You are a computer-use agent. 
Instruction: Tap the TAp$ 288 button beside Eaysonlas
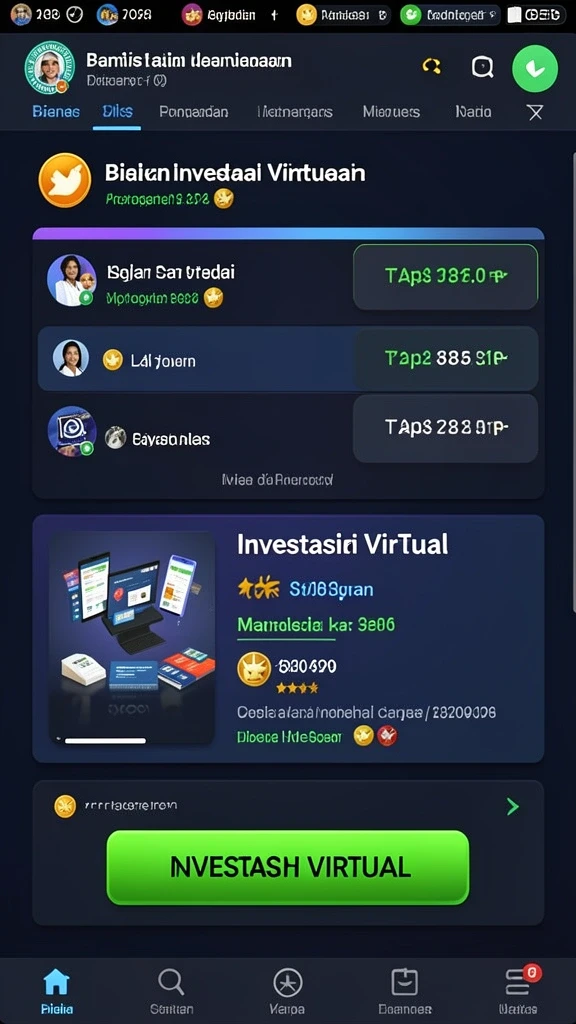pos(445,428)
